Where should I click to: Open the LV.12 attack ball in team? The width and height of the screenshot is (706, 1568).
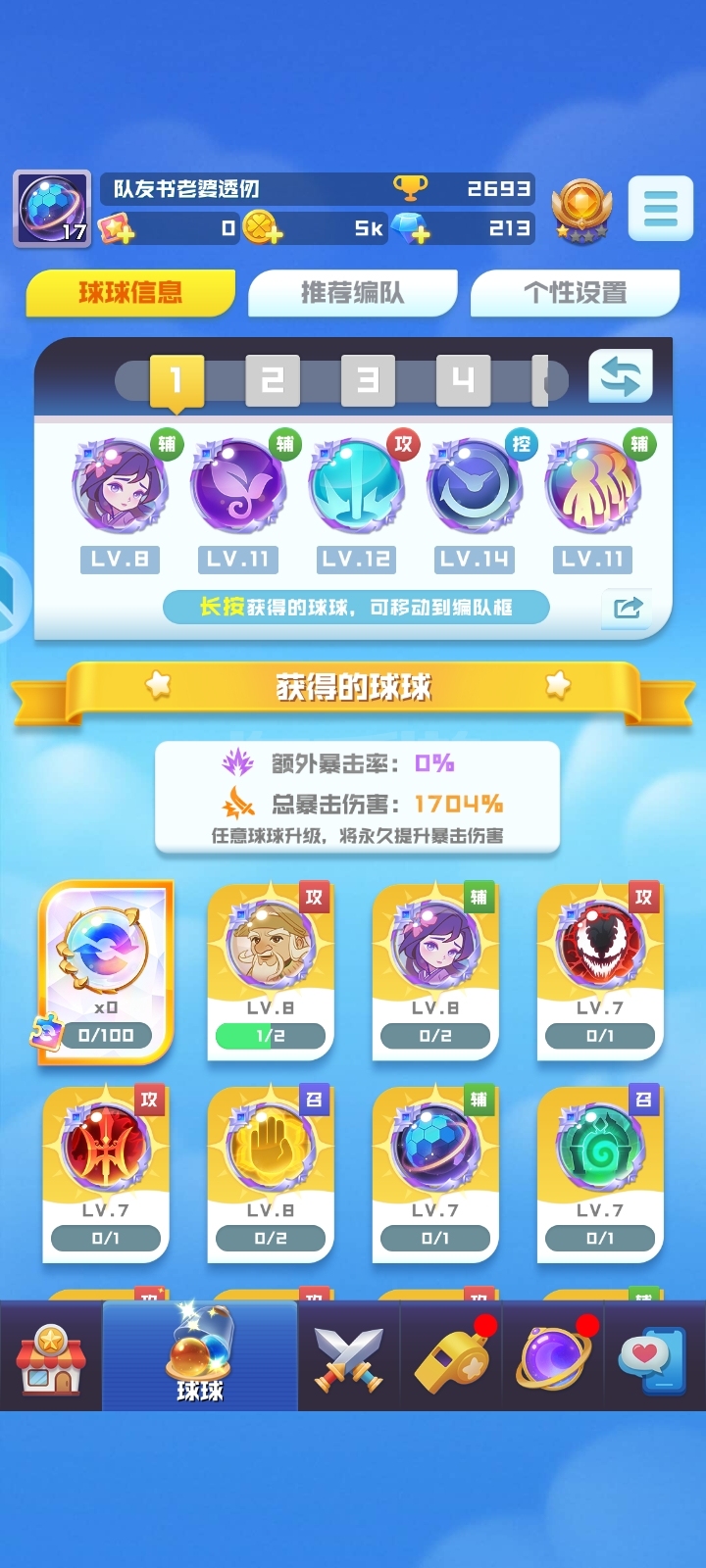pyautogui.click(x=356, y=487)
